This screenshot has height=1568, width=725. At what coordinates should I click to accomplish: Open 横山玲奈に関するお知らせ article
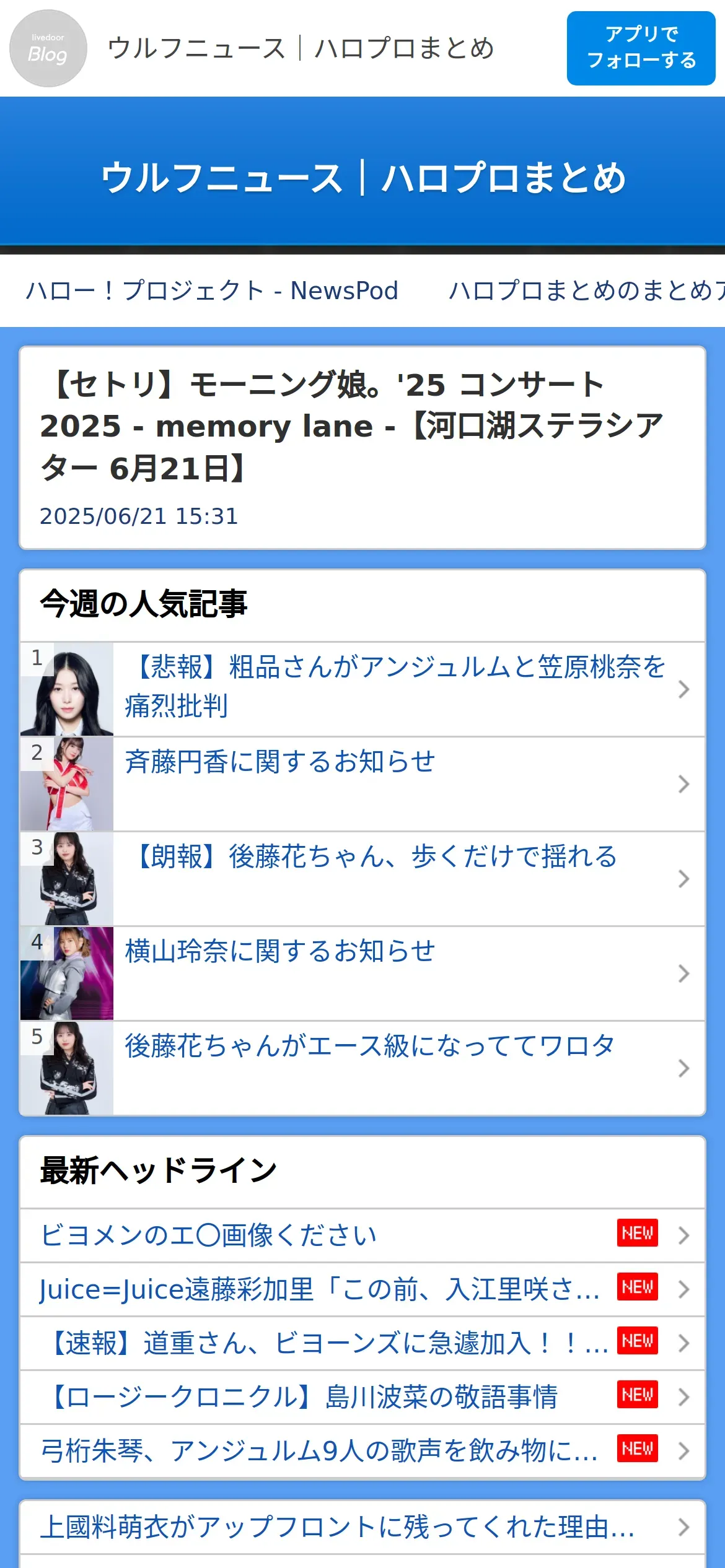tap(280, 952)
